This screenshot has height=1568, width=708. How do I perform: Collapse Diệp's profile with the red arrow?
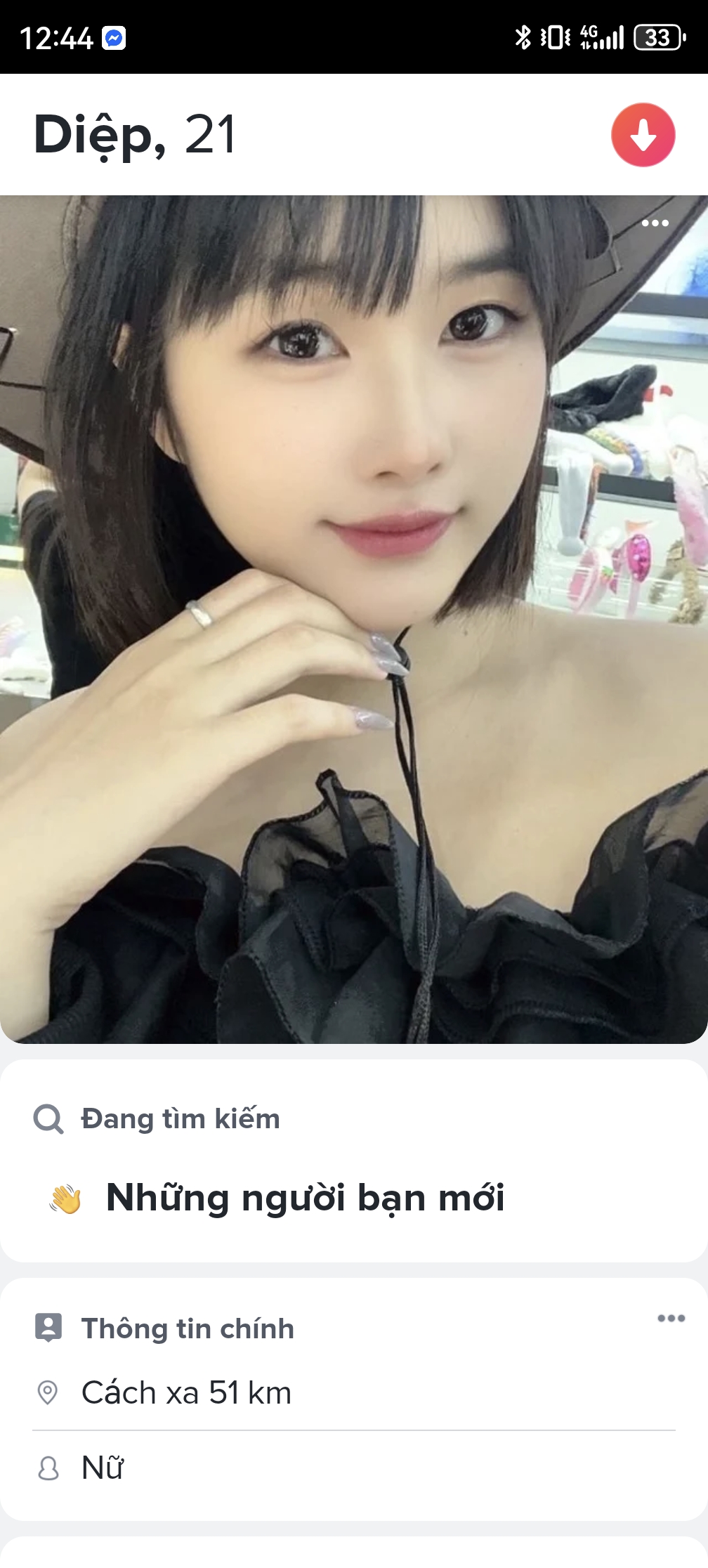click(x=643, y=135)
